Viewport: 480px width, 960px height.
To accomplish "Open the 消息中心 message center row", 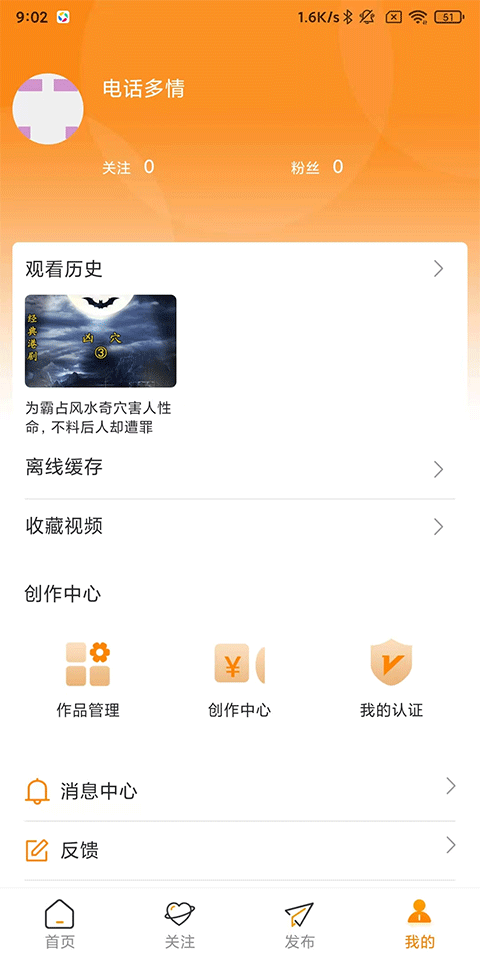I will tap(240, 791).
